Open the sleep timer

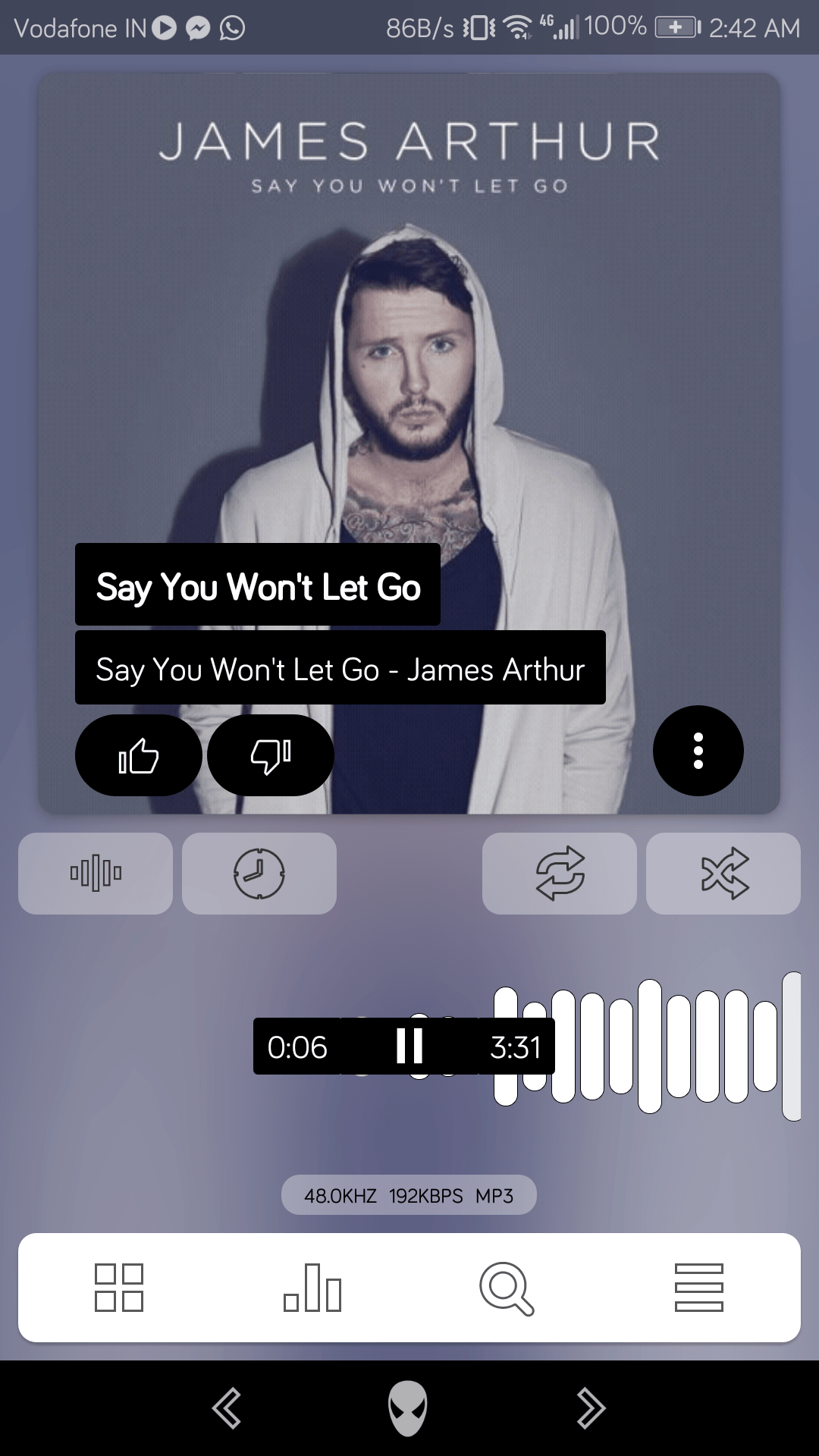[x=259, y=874]
